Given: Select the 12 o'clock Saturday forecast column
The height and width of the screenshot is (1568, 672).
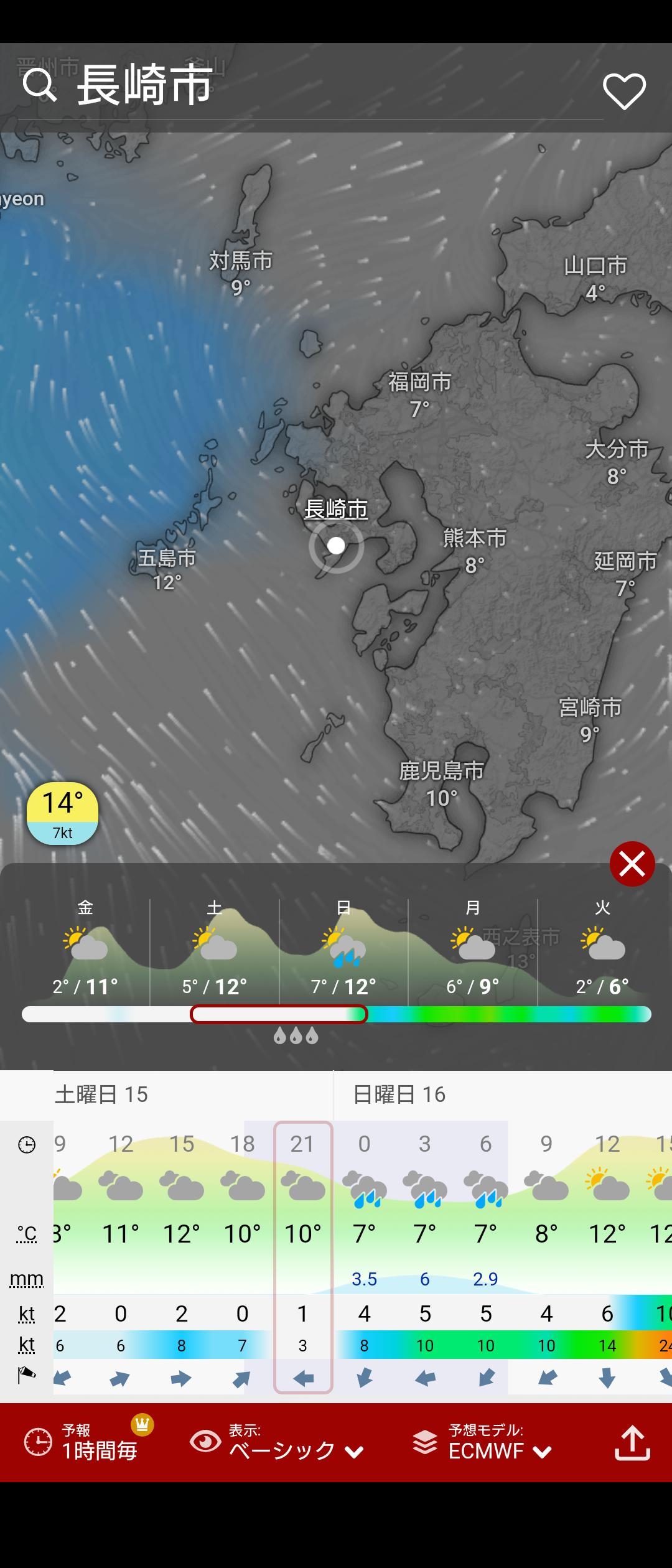Looking at the screenshot, I should pos(121,1257).
